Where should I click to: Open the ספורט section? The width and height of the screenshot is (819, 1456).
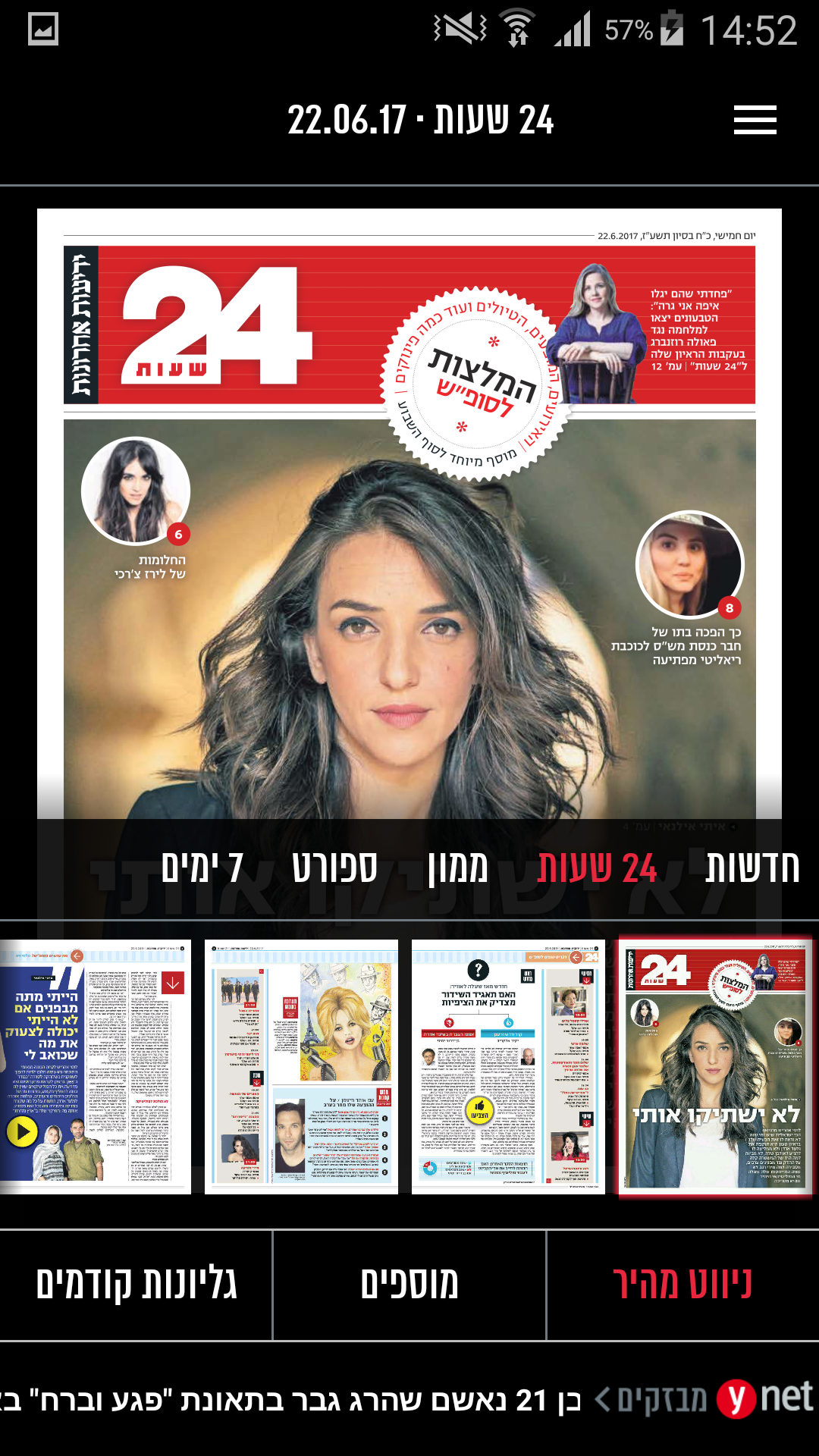click(x=334, y=868)
